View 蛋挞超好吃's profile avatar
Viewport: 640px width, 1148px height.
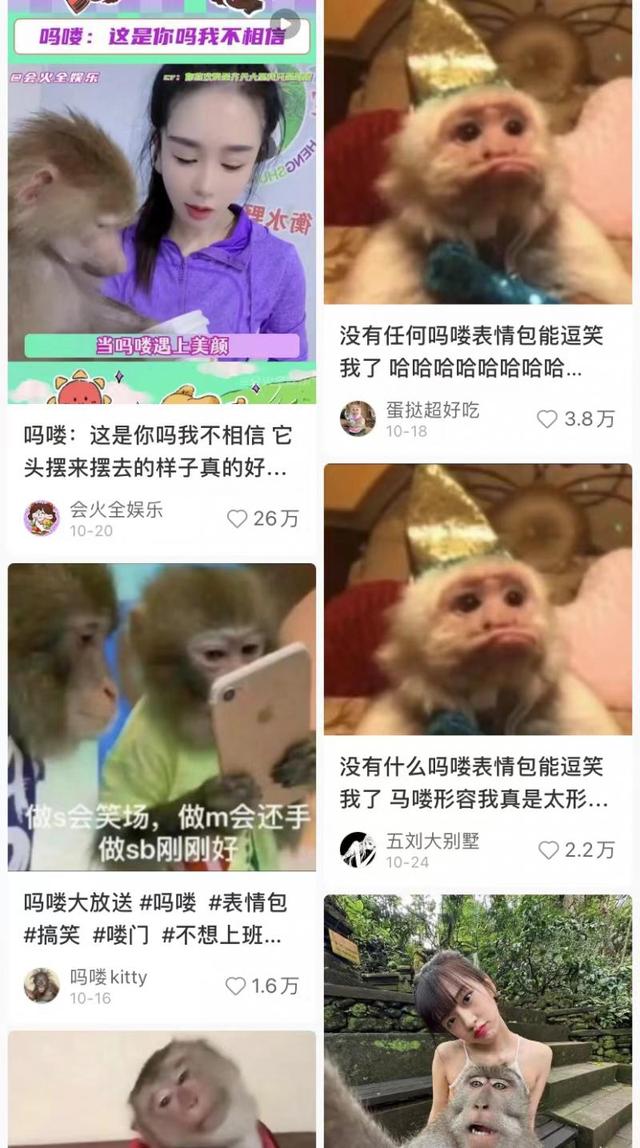[x=357, y=418]
